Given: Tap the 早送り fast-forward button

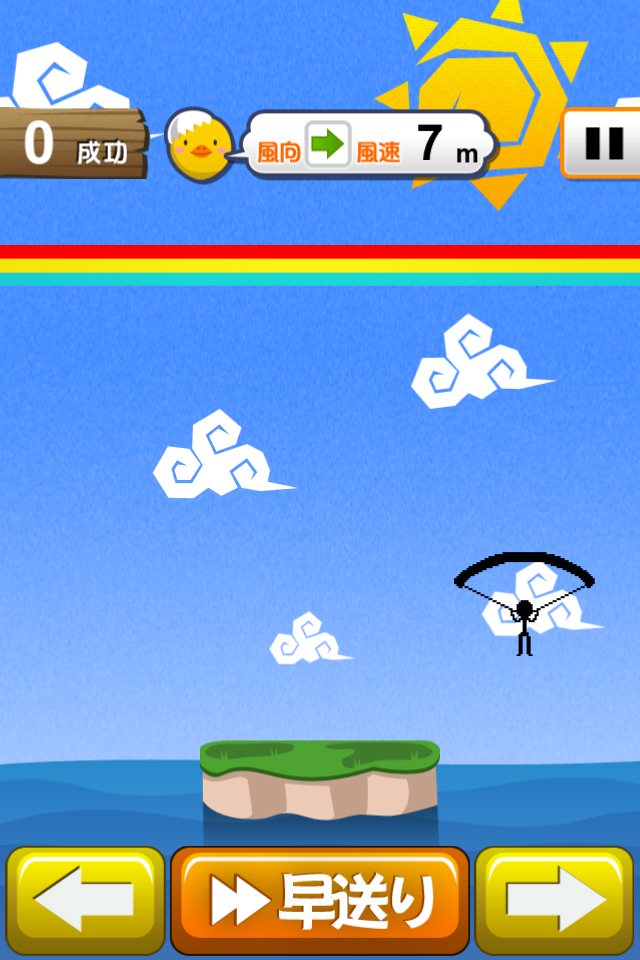Looking at the screenshot, I should (x=320, y=899).
